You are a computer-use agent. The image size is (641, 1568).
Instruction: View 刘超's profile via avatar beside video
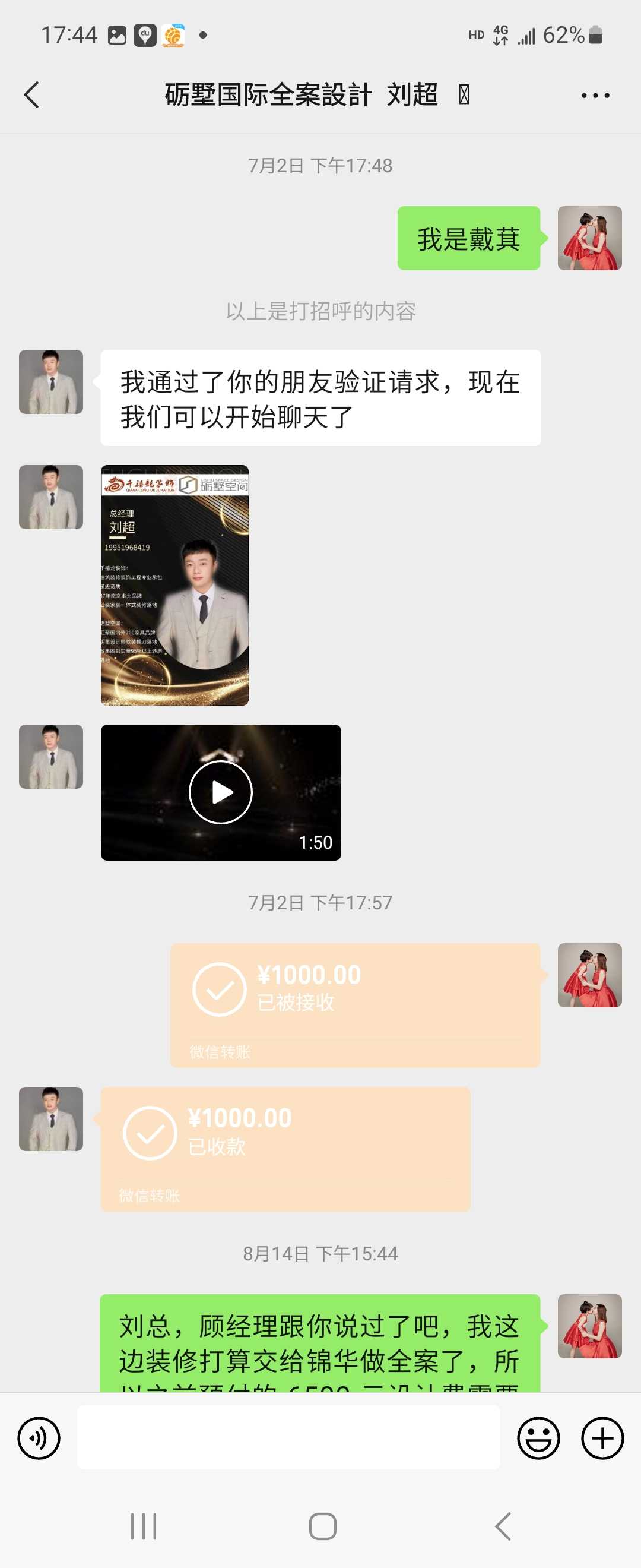(51, 757)
